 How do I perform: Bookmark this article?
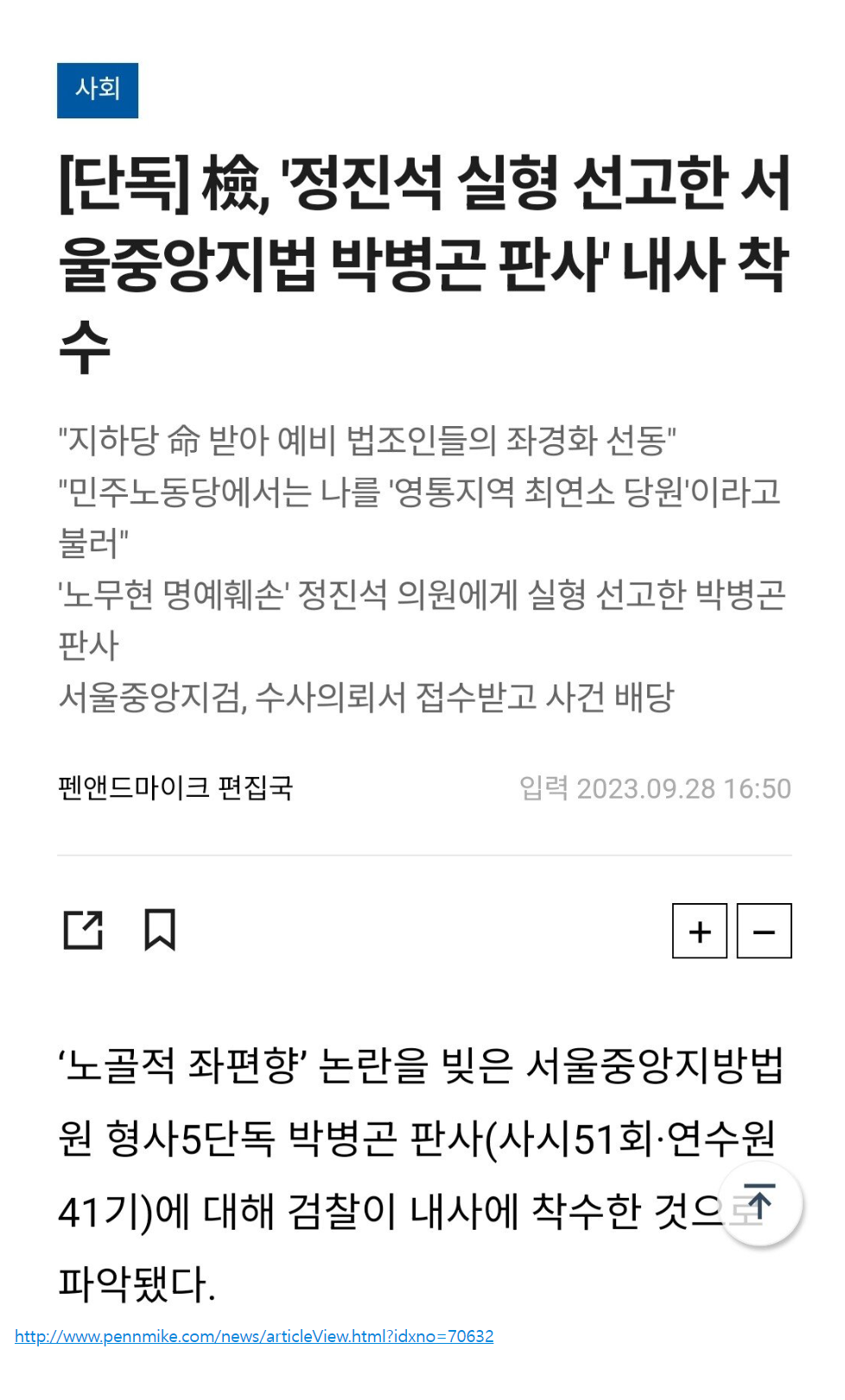160,930
